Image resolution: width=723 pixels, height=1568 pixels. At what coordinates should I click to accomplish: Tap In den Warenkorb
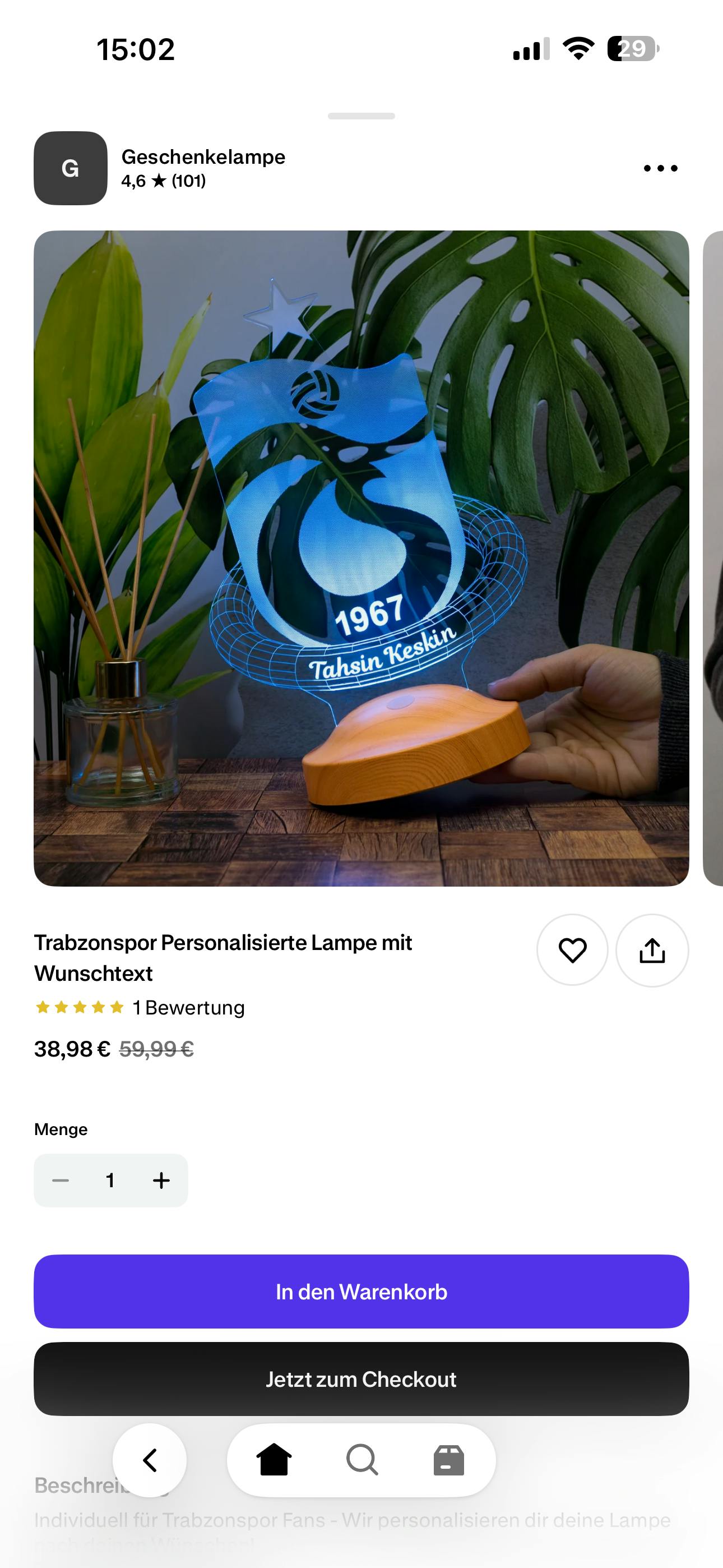361,1292
